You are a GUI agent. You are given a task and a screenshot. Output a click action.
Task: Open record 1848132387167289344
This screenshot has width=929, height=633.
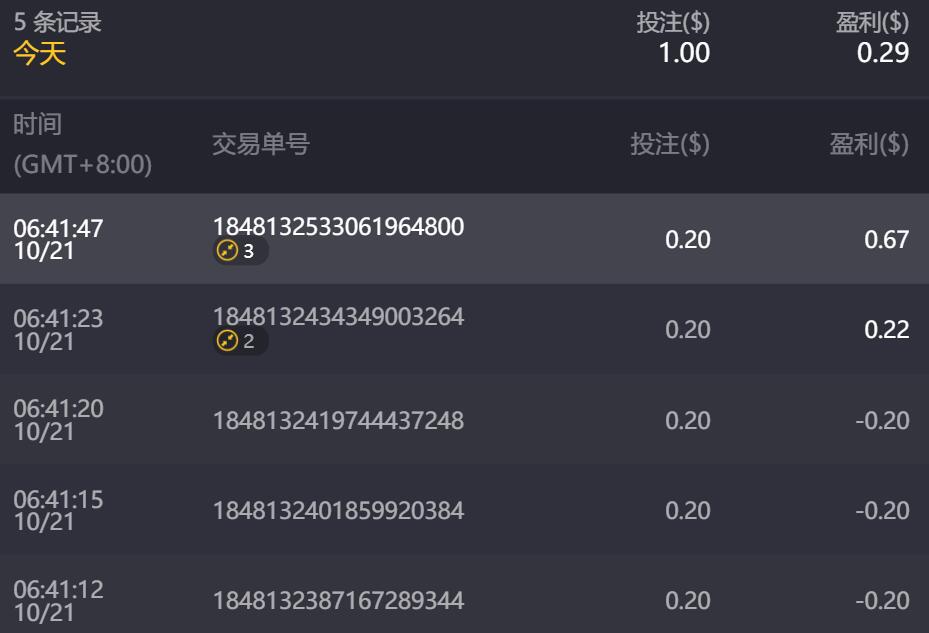(338, 600)
